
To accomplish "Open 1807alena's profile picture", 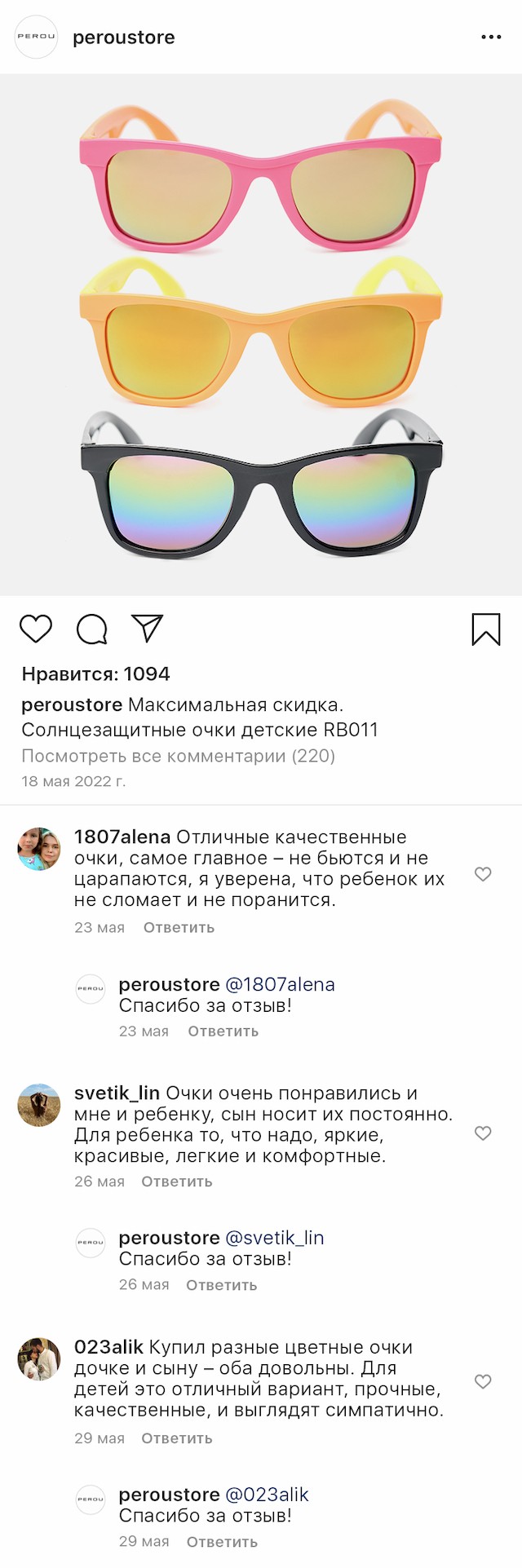I will (39, 849).
